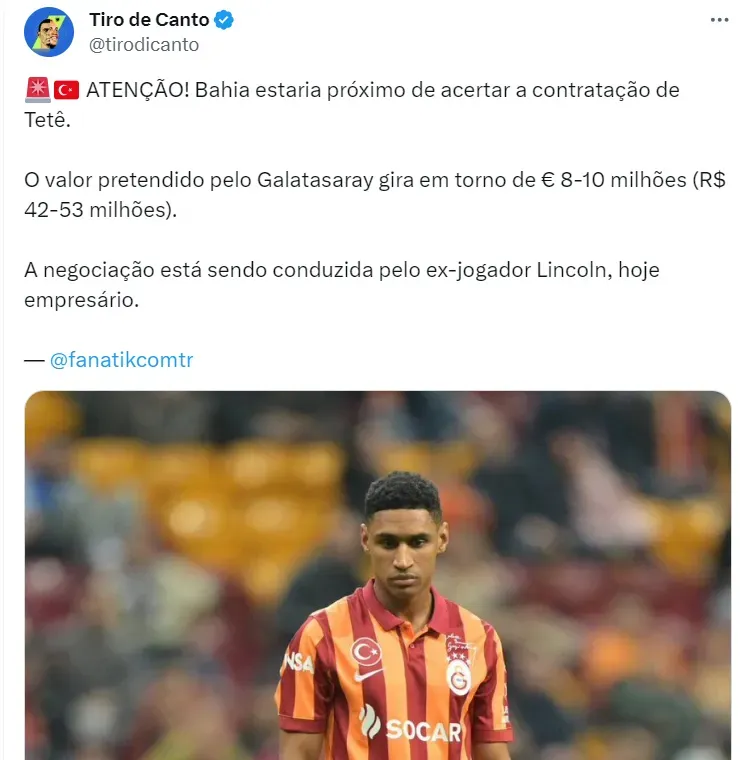Open the tweet's three-dot overflow menu
Viewport: 740px width, 760px height.
pyautogui.click(x=719, y=20)
